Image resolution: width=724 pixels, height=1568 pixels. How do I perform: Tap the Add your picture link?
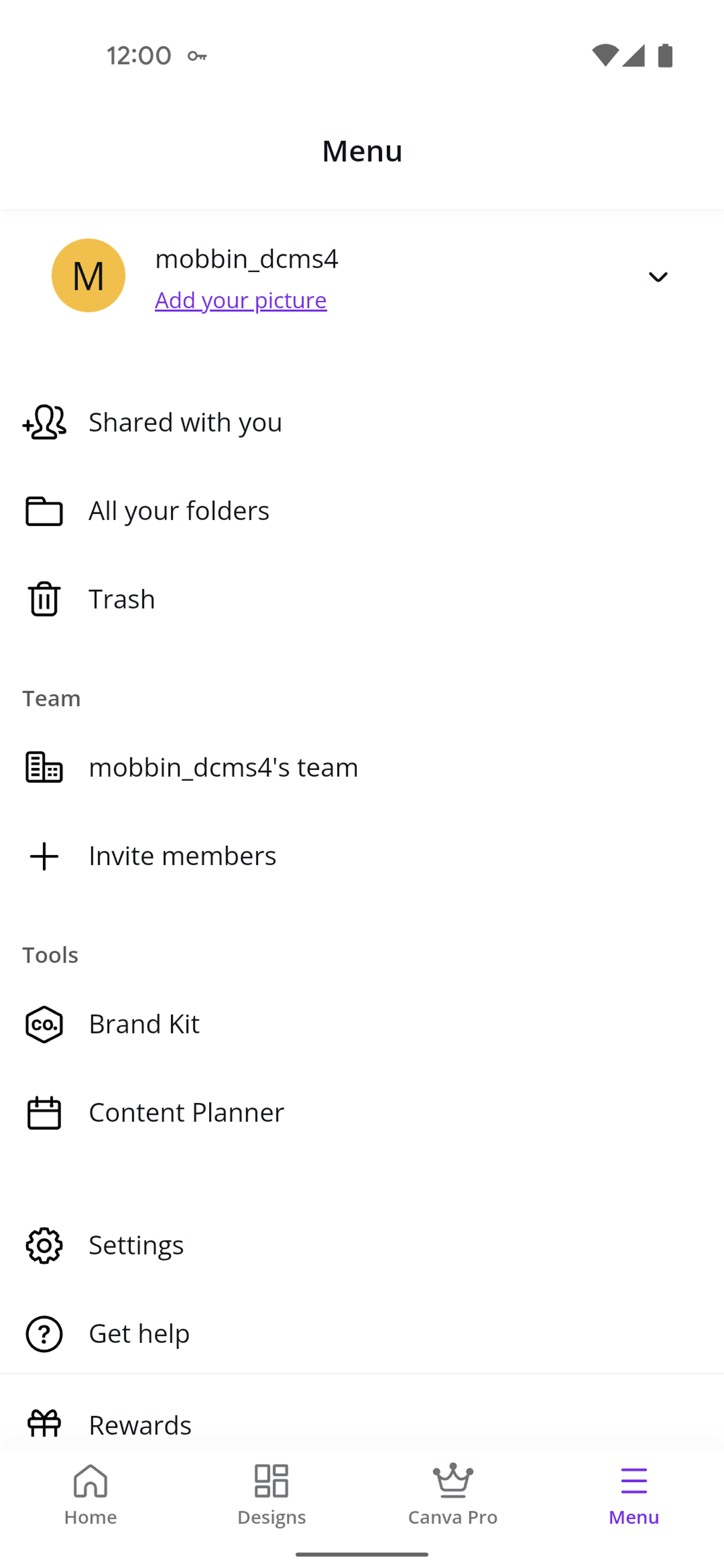tap(241, 300)
